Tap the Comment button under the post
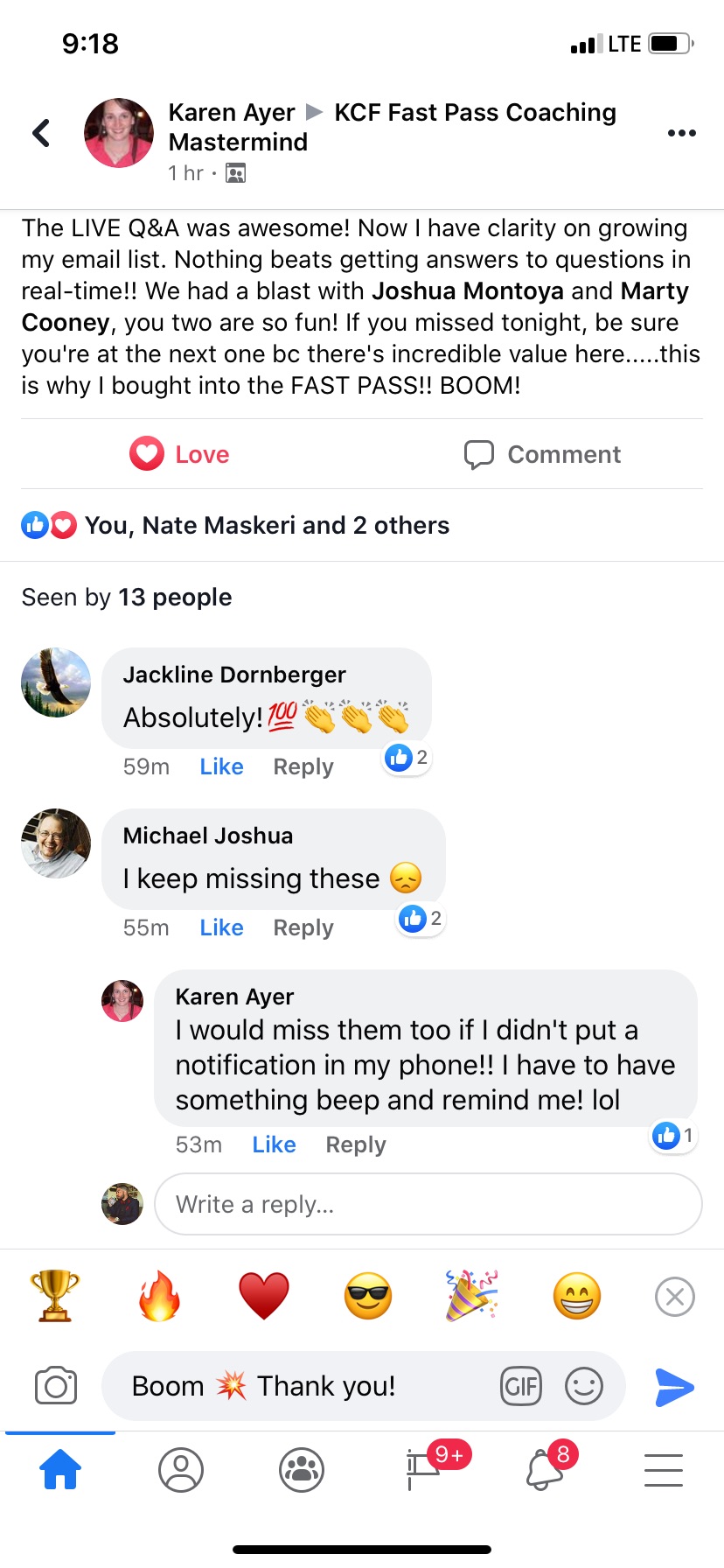The height and width of the screenshot is (1568, 724). point(542,454)
